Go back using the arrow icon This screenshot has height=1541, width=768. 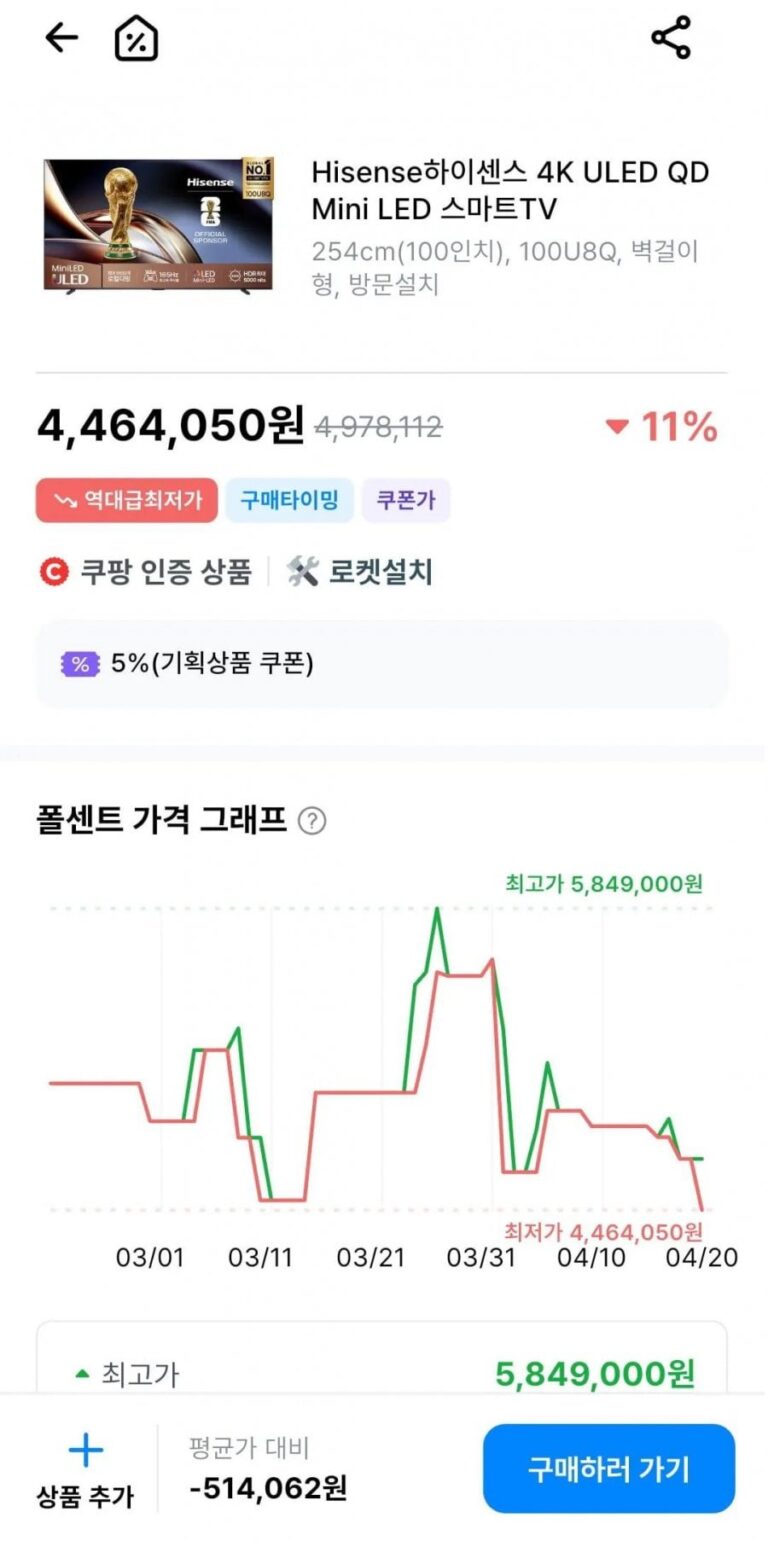(x=61, y=38)
